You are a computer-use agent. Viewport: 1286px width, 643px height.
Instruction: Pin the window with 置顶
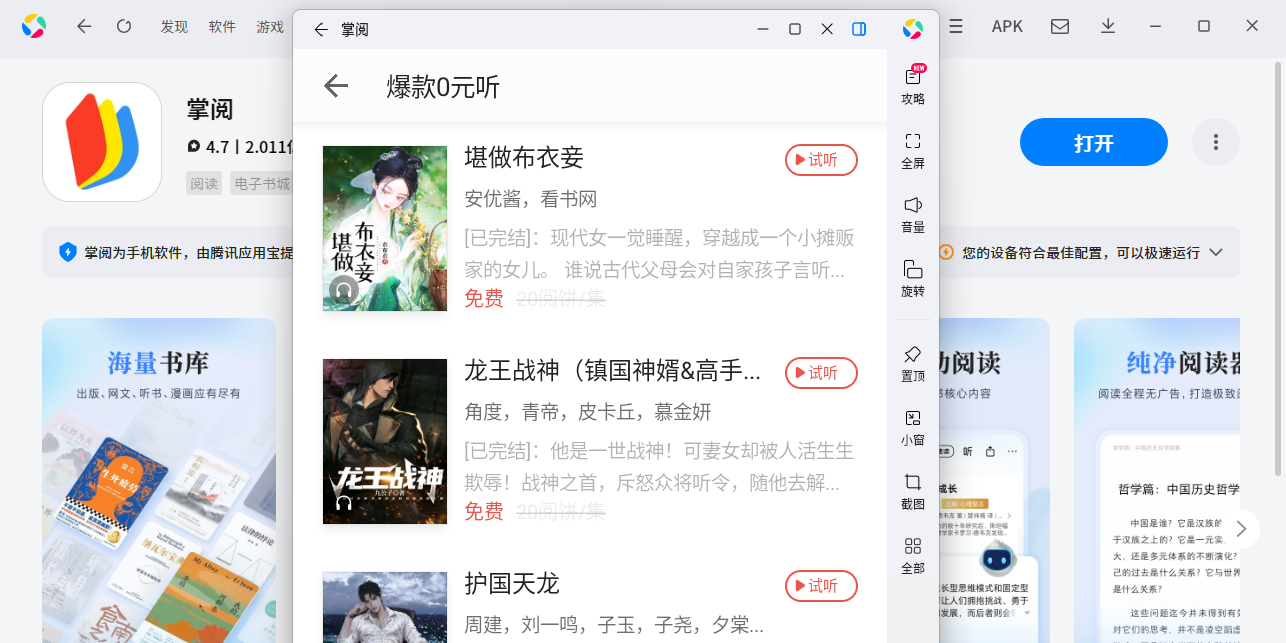pyautogui.click(x=912, y=363)
